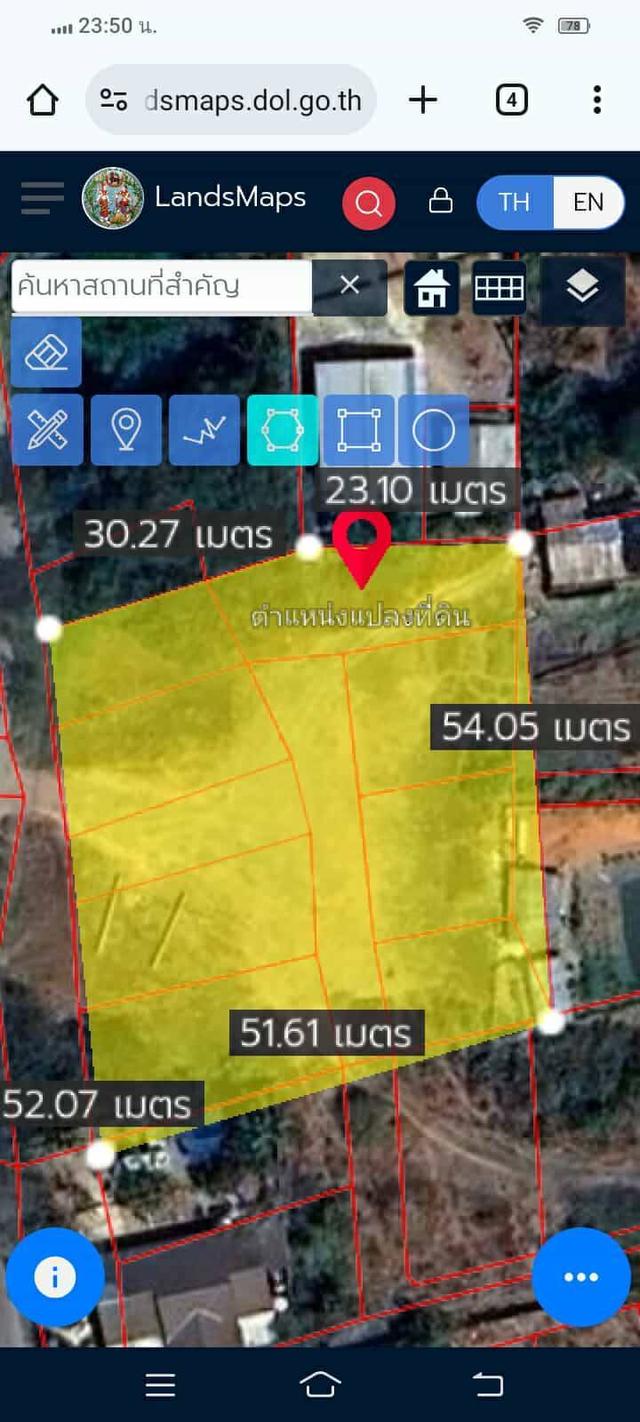Tap the padlock icon
640x1422 pixels.
[440, 202]
